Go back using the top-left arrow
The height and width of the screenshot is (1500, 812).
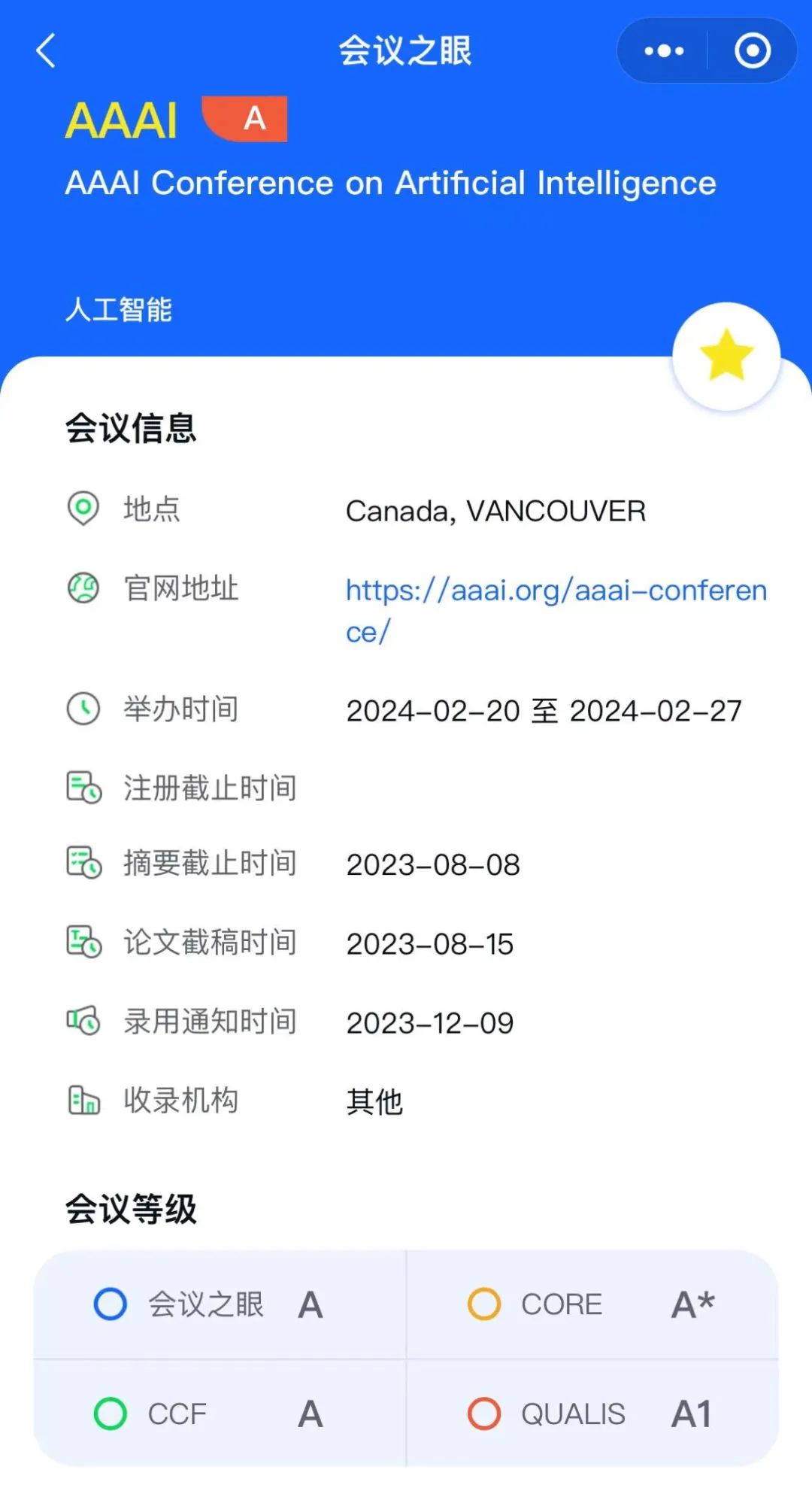(47, 51)
